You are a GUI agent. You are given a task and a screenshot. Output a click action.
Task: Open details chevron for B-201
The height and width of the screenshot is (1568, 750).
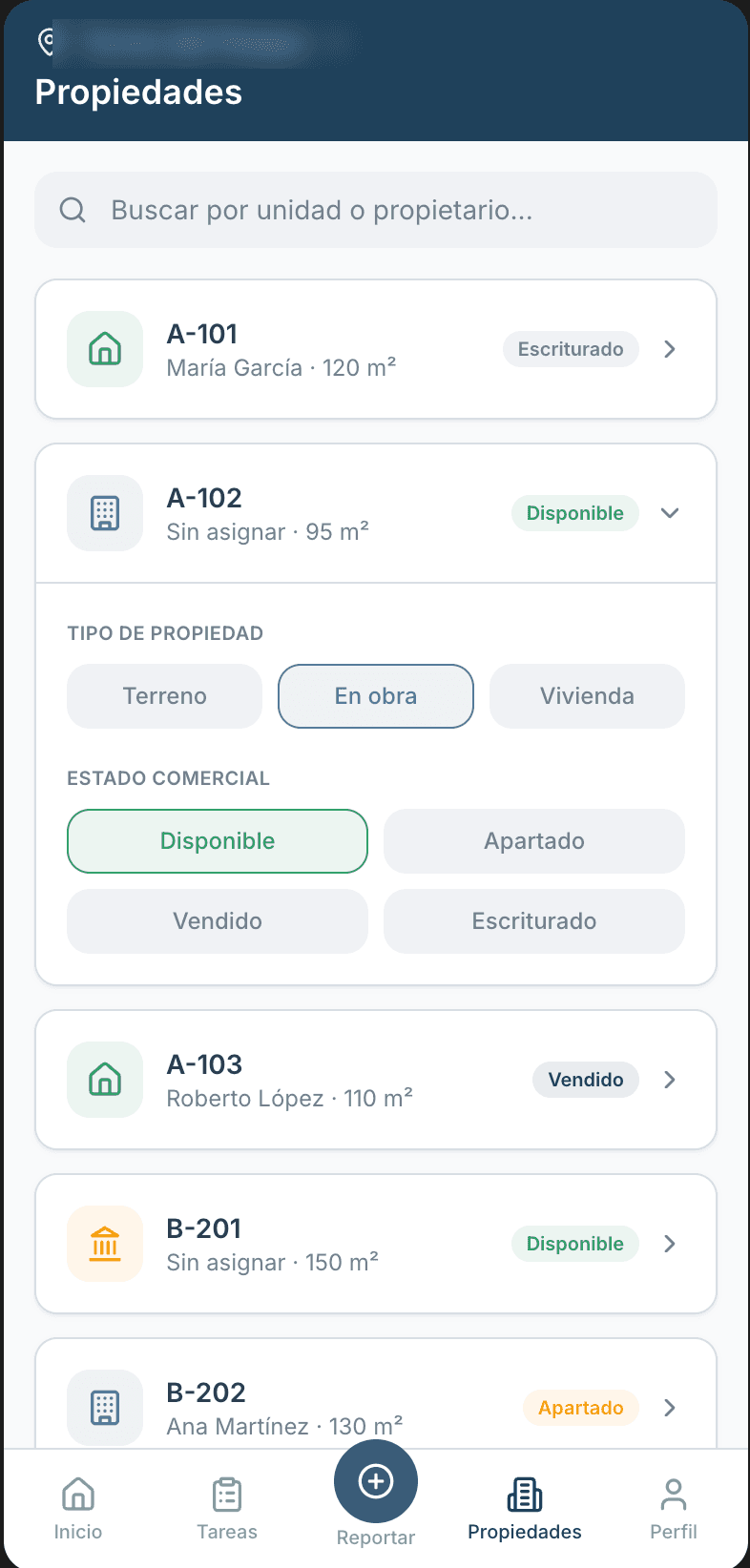pyautogui.click(x=670, y=1243)
